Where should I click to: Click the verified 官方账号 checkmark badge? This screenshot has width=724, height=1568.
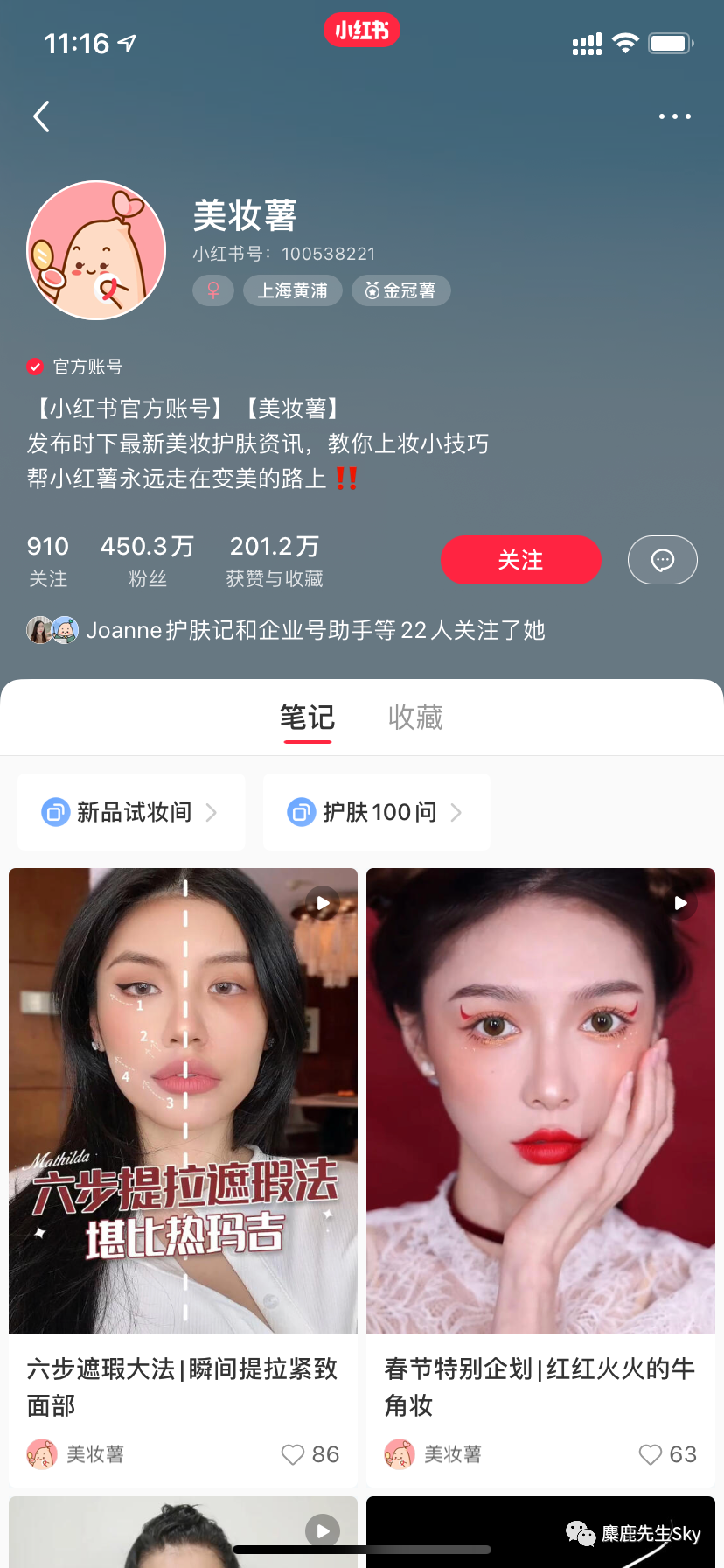35,367
